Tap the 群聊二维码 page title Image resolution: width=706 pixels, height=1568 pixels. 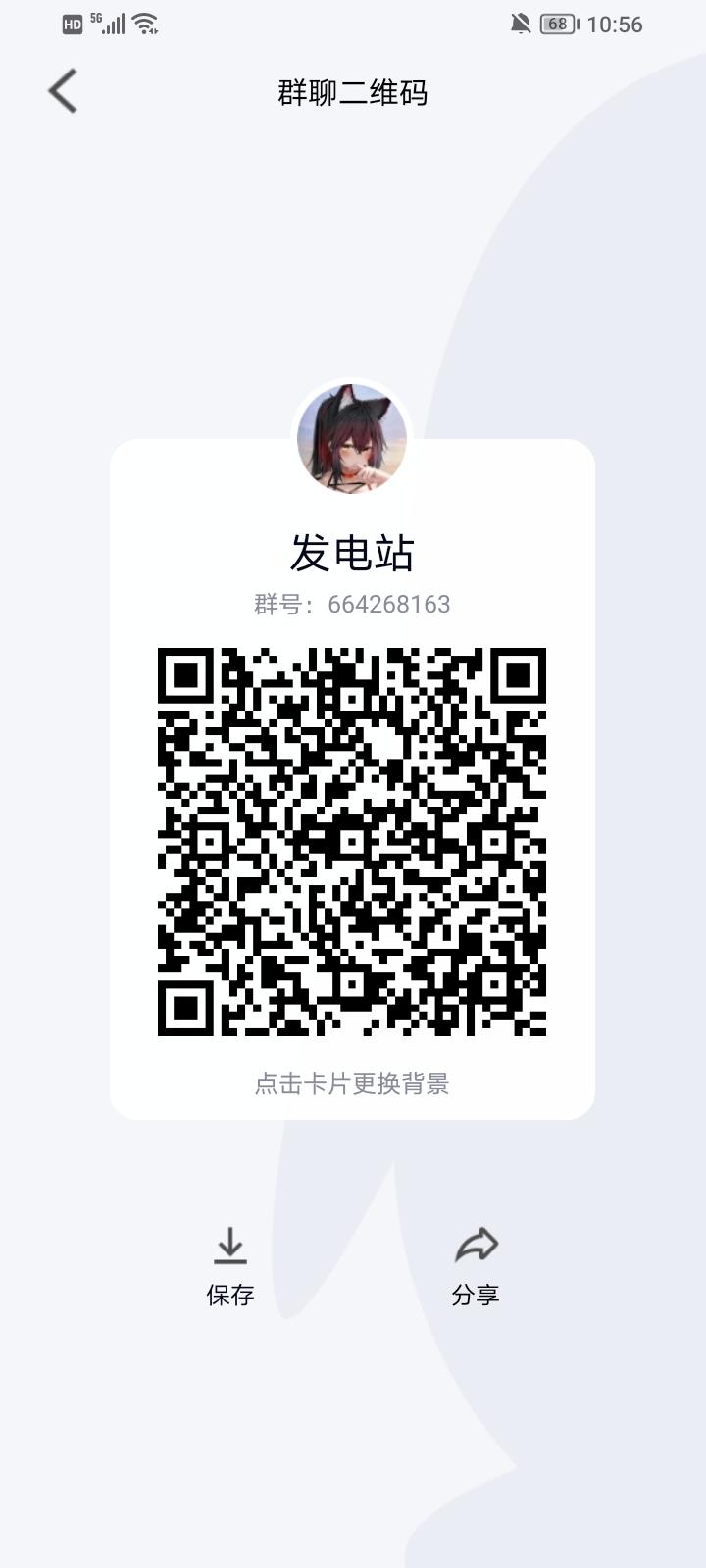[353, 92]
